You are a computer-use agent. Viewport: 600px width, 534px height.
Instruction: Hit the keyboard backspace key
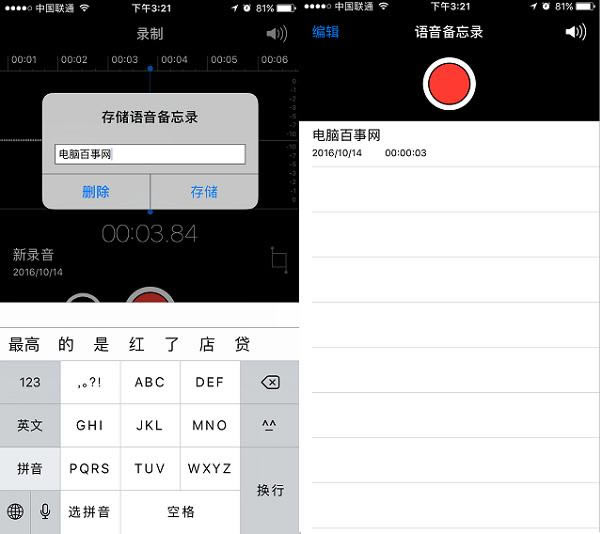point(270,382)
